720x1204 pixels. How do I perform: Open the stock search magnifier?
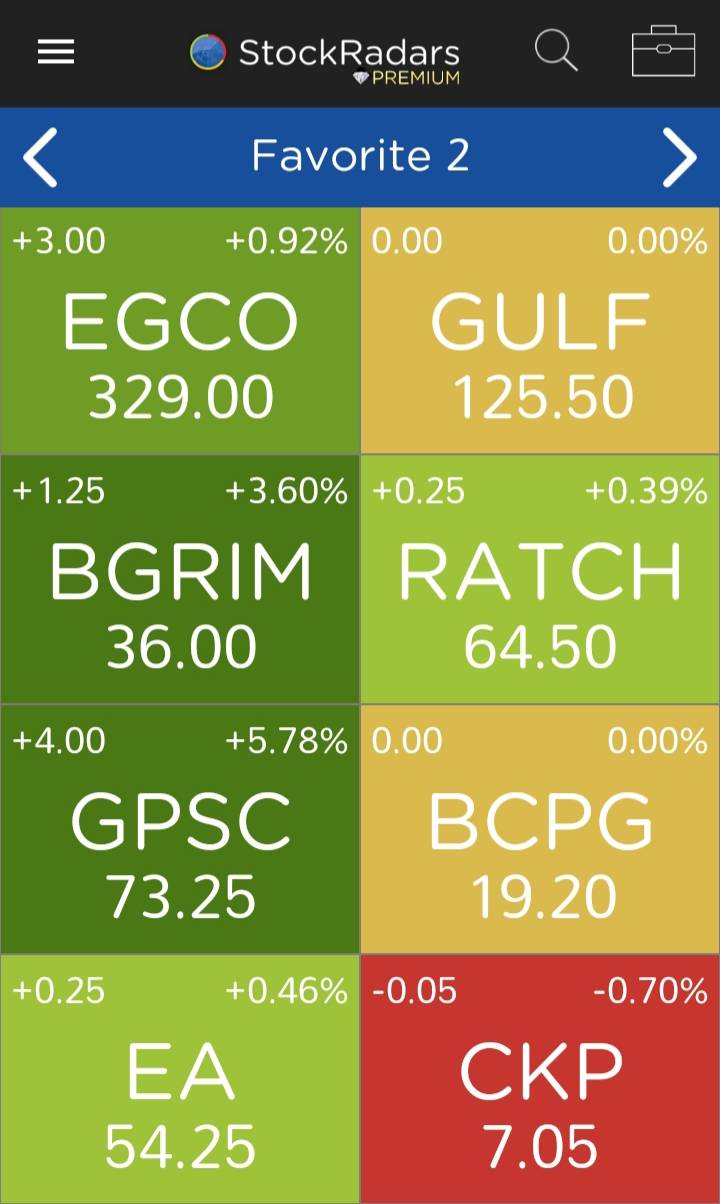556,50
